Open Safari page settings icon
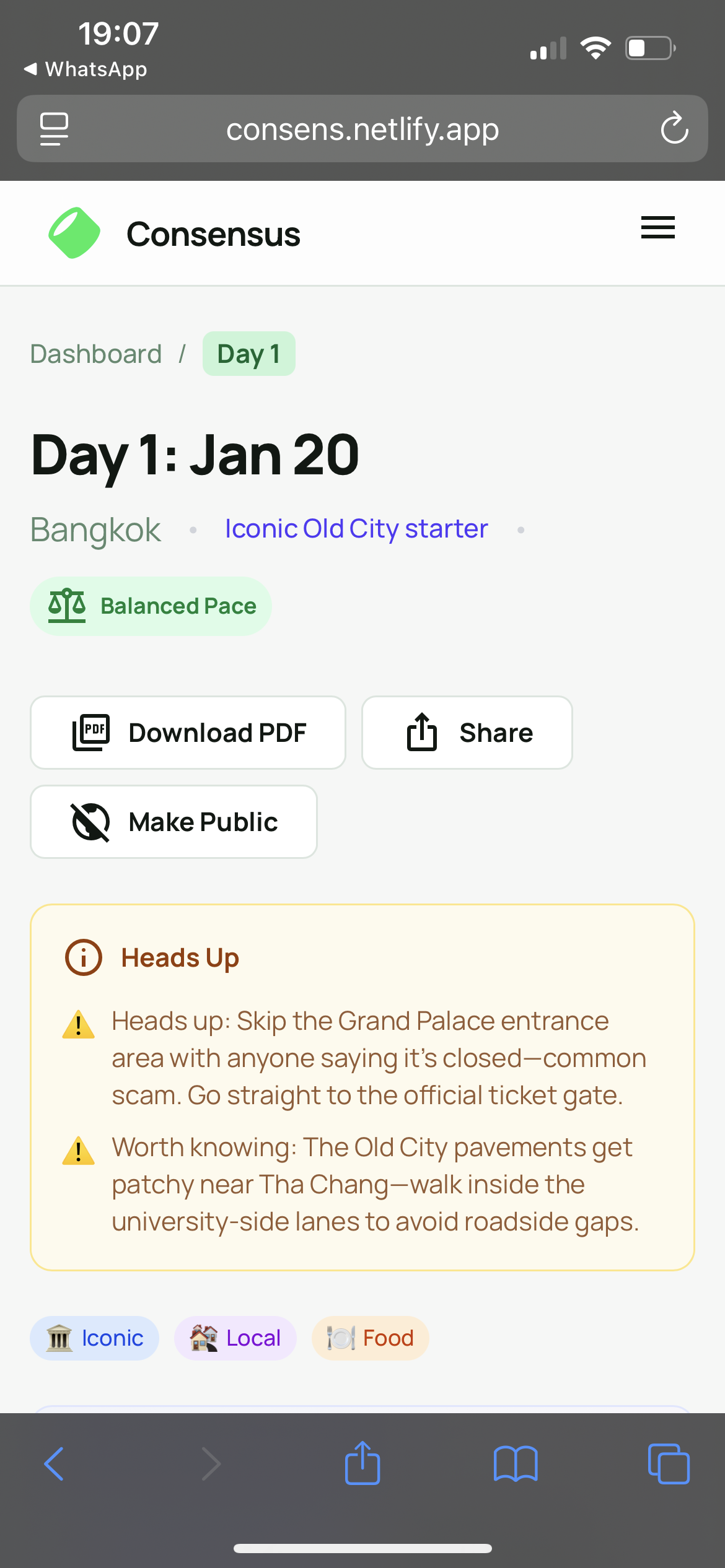The width and height of the screenshot is (725, 1568). coord(55,129)
